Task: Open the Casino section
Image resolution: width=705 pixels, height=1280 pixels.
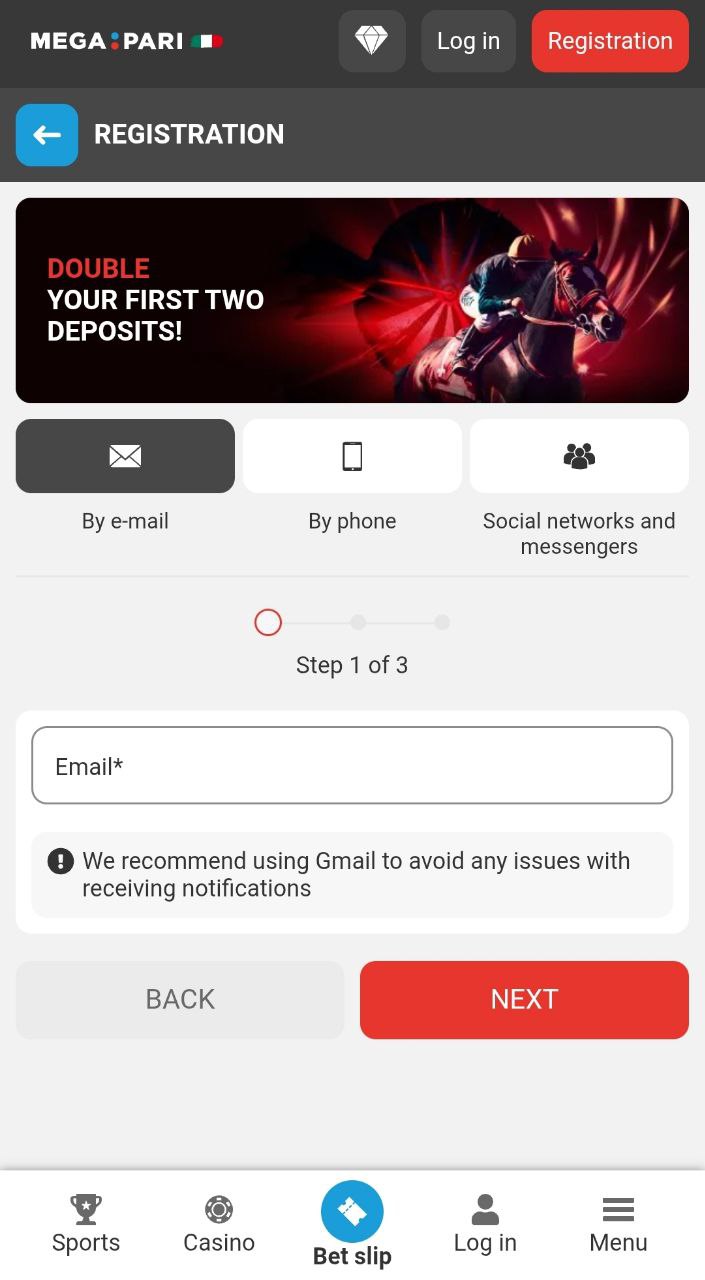Action: [x=219, y=1225]
